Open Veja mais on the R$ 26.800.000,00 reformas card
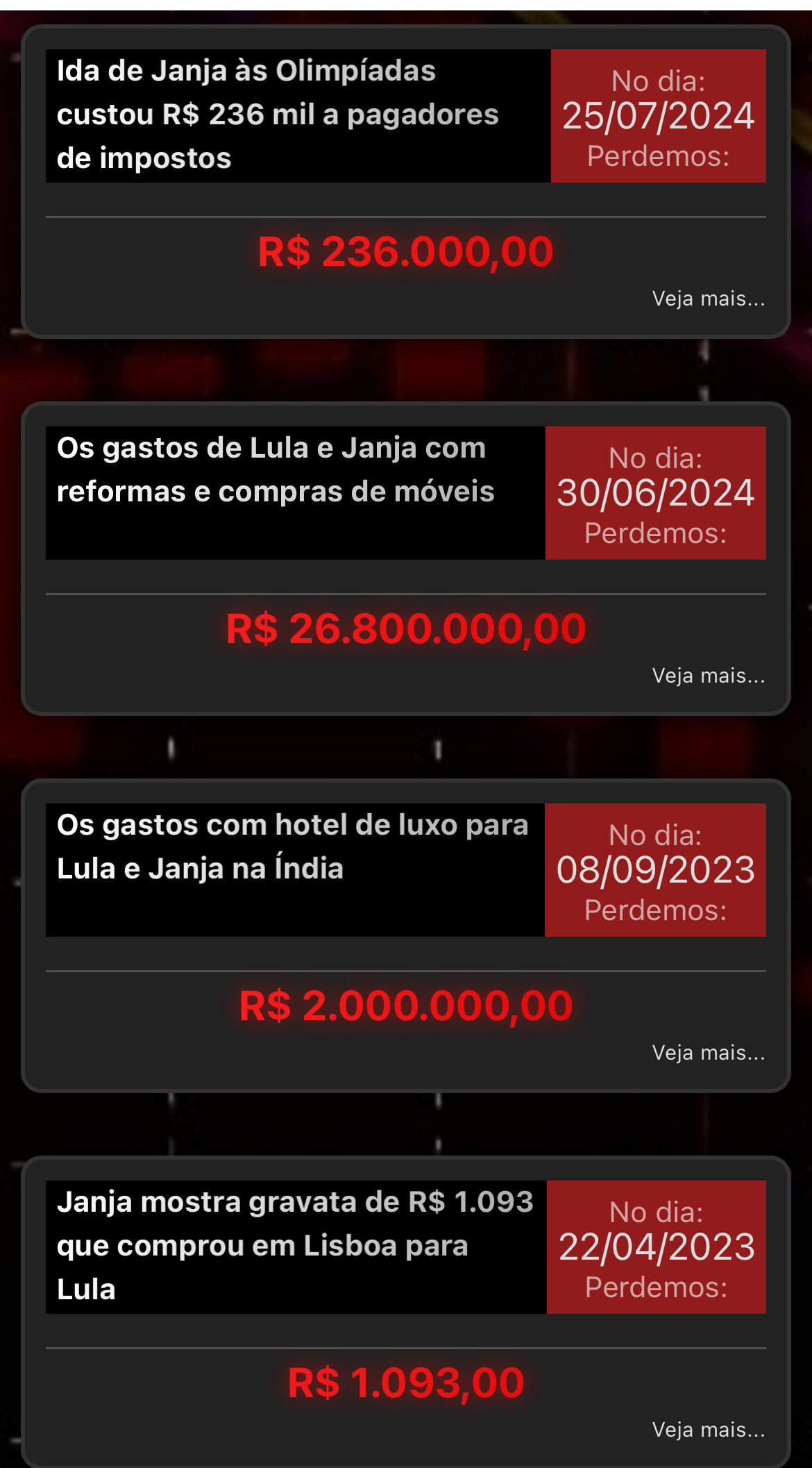Viewport: 812px width, 1468px height. pyautogui.click(x=709, y=676)
